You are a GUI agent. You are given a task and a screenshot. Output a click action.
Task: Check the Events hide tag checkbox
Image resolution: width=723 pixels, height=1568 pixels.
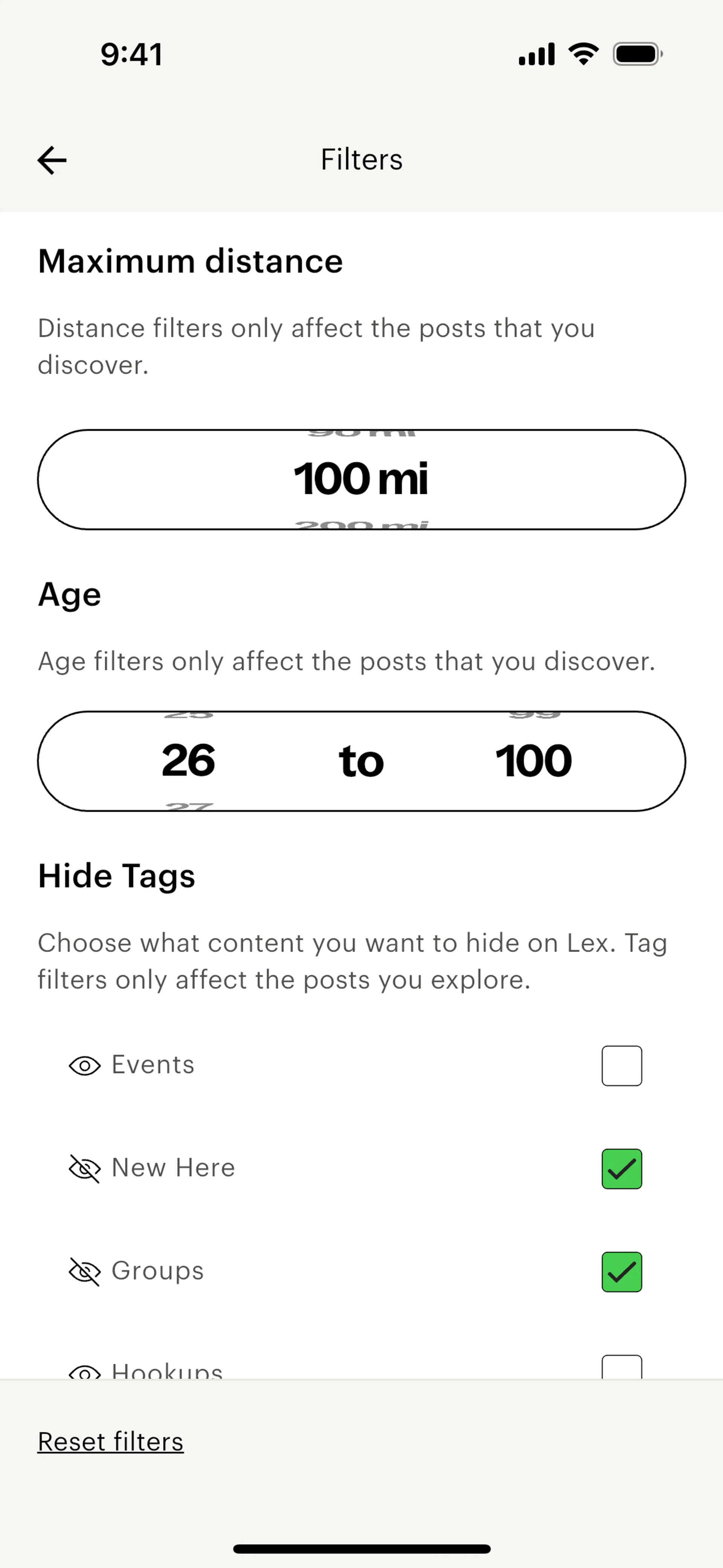621,1065
